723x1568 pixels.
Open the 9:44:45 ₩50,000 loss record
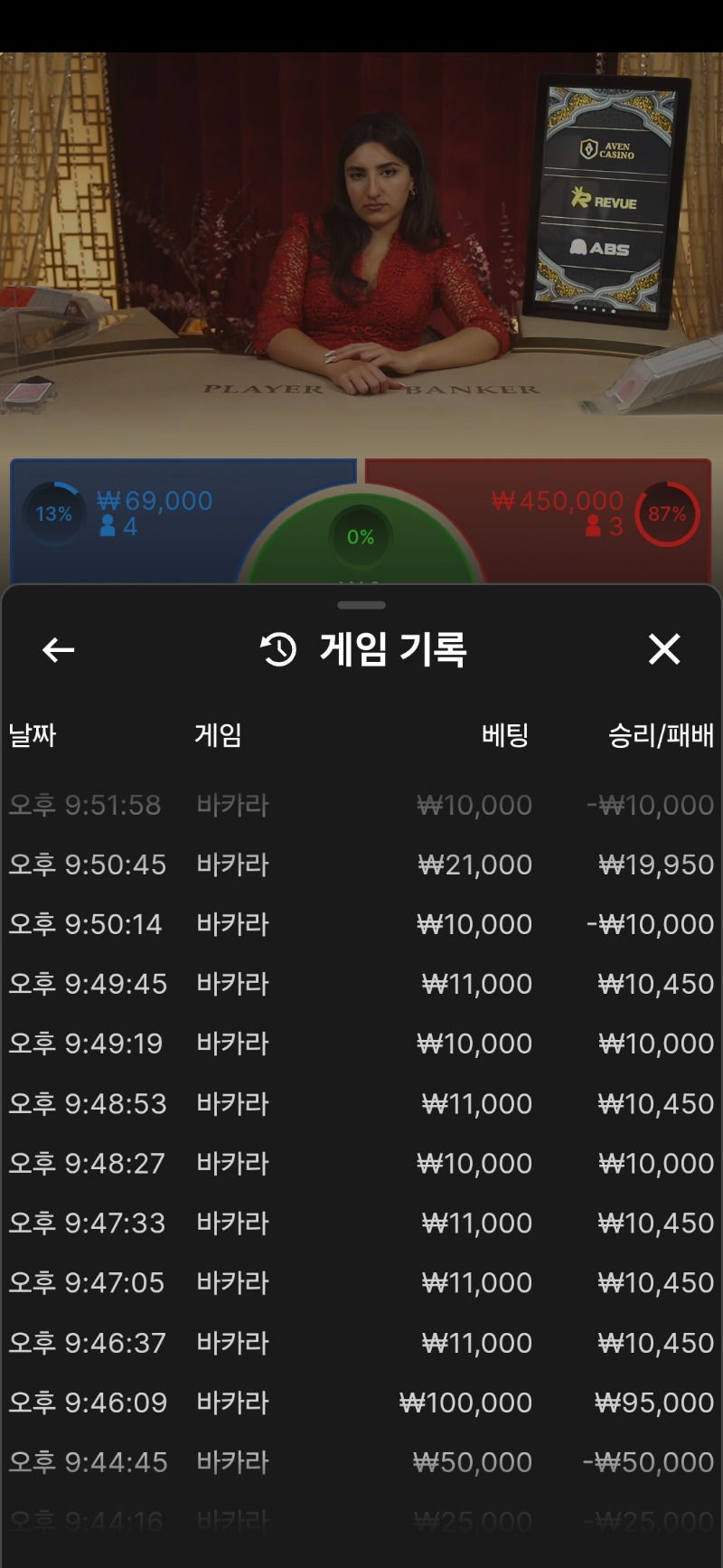click(361, 1462)
